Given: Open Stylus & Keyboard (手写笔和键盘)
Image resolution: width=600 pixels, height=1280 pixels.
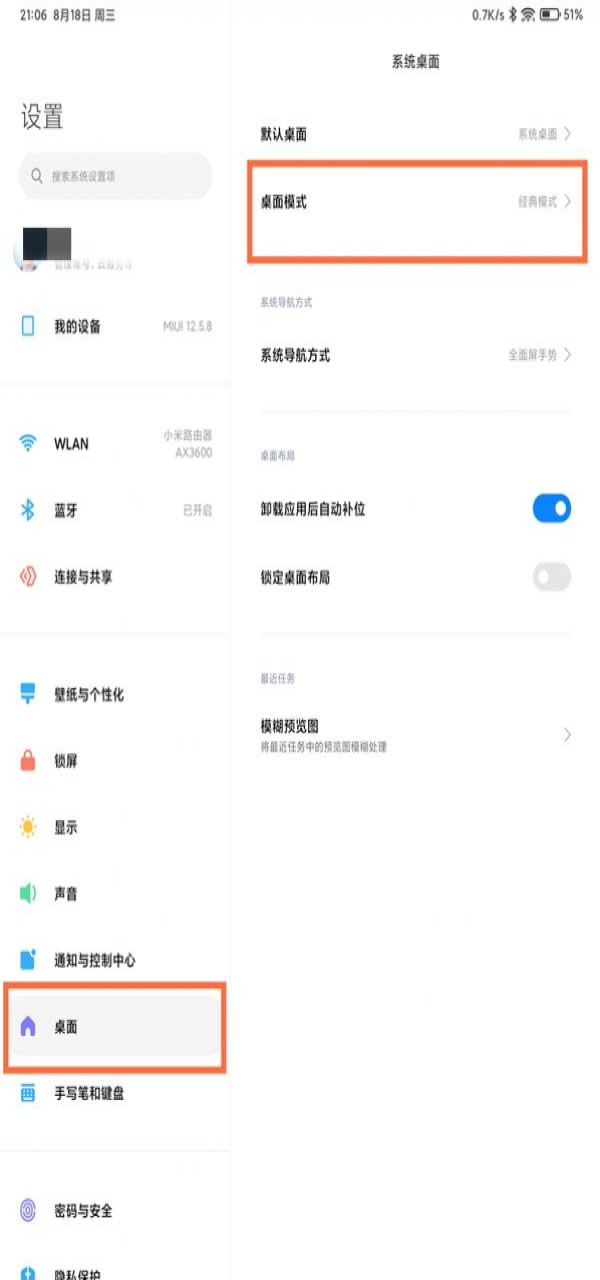Looking at the screenshot, I should (x=115, y=1094).
